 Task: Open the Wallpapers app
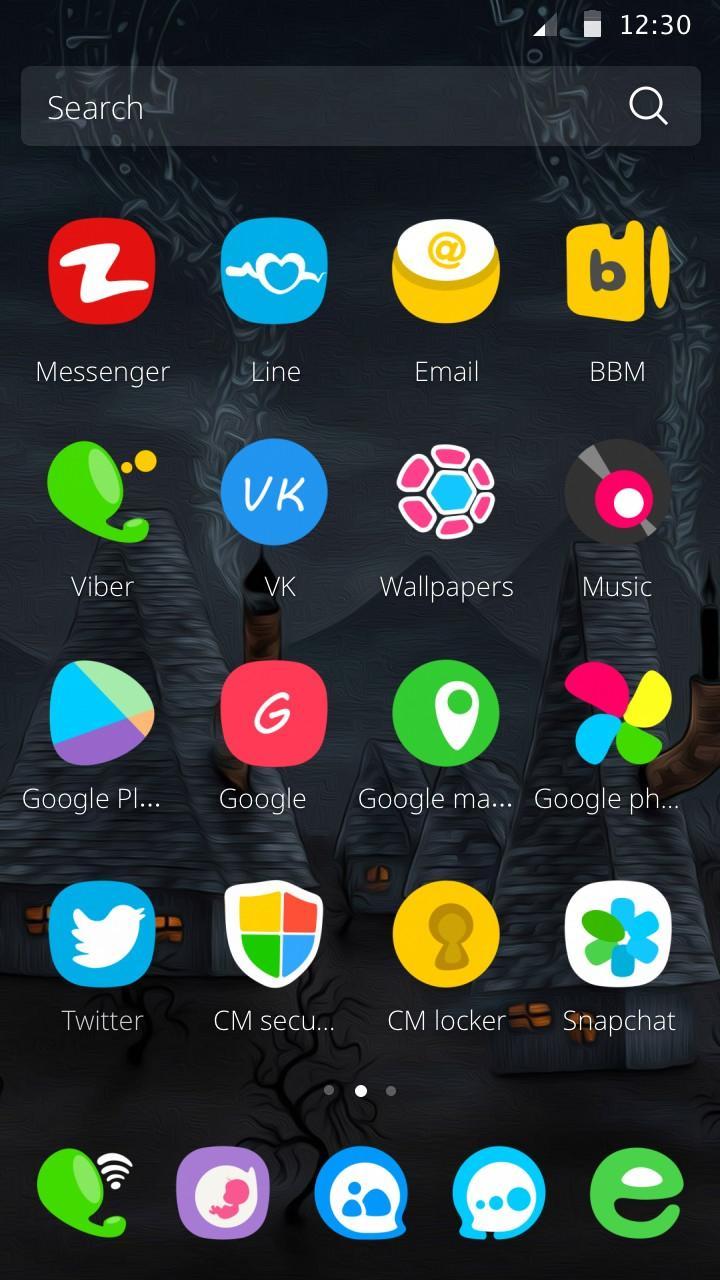pyautogui.click(x=446, y=493)
